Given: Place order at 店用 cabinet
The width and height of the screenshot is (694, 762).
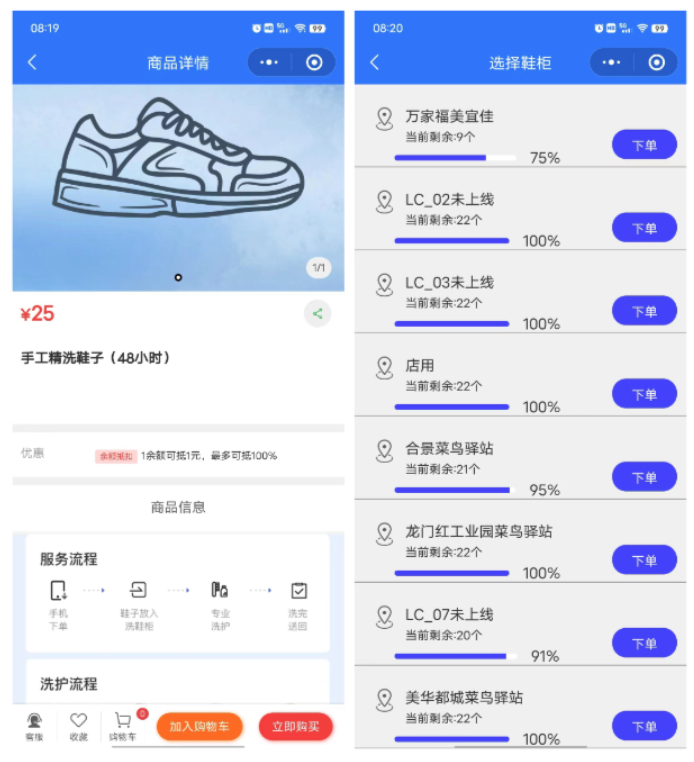Looking at the screenshot, I should (x=644, y=394).
